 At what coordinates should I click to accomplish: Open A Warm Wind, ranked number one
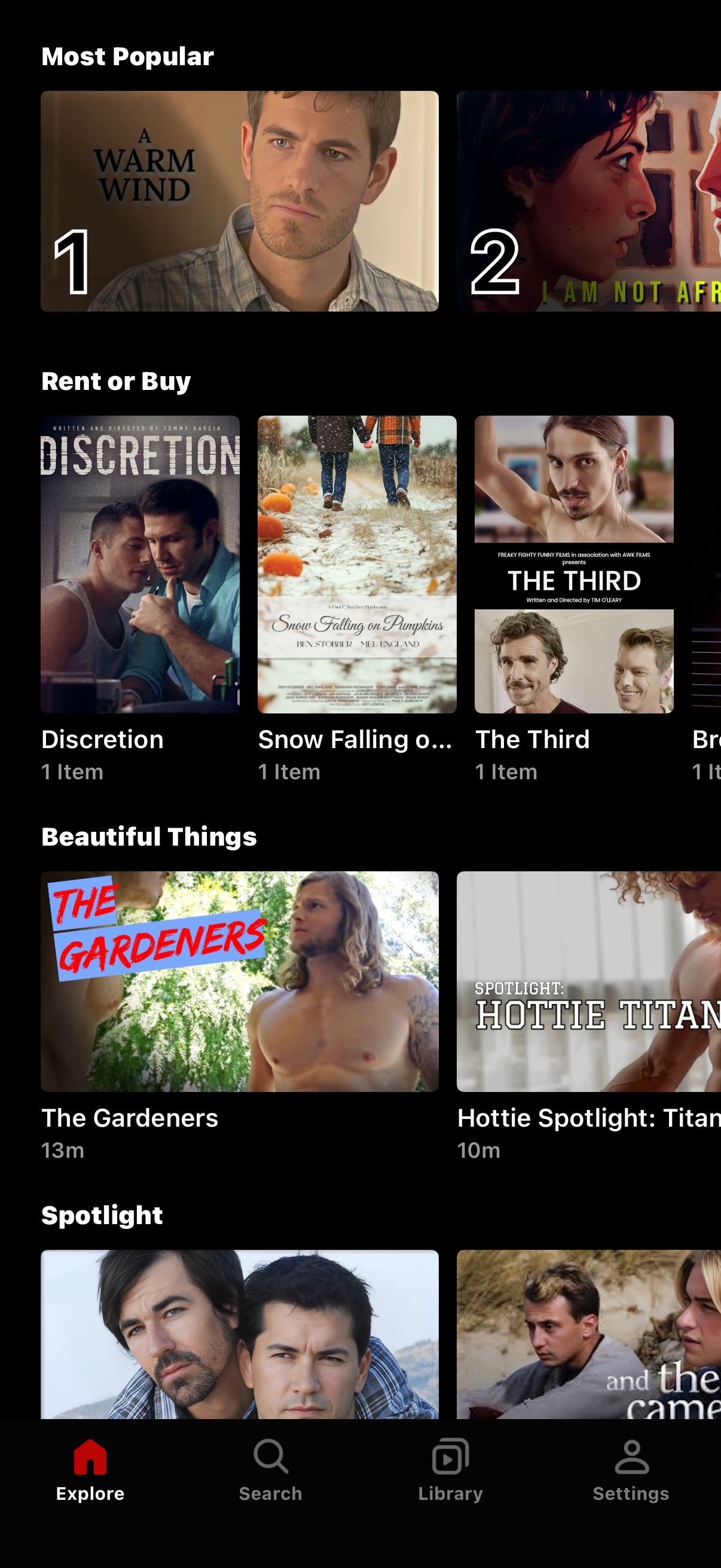239,201
